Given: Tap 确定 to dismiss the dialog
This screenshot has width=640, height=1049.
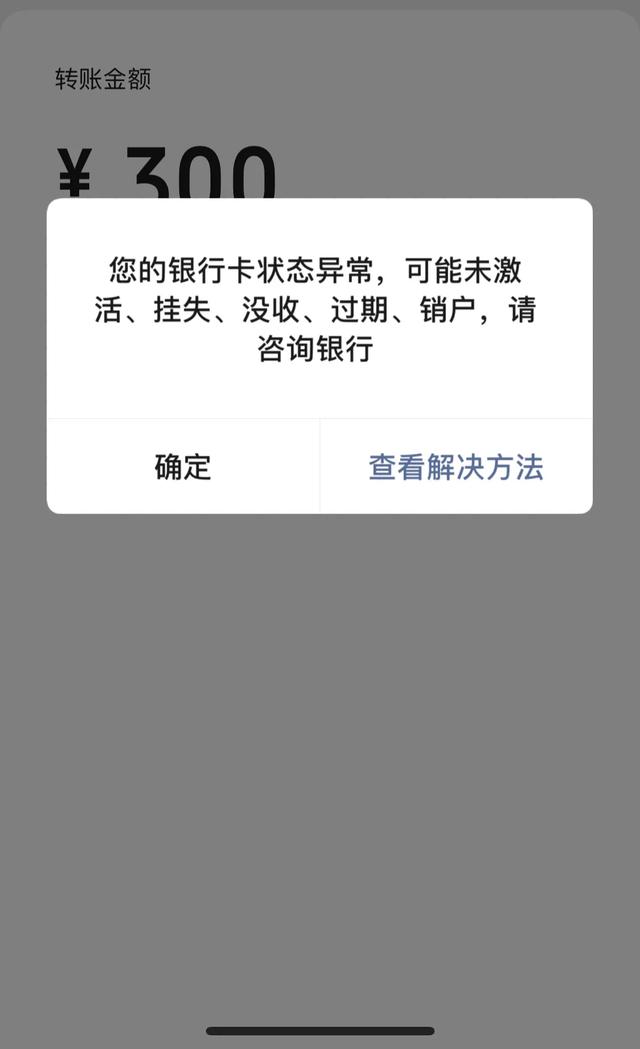Looking at the screenshot, I should [x=183, y=467].
